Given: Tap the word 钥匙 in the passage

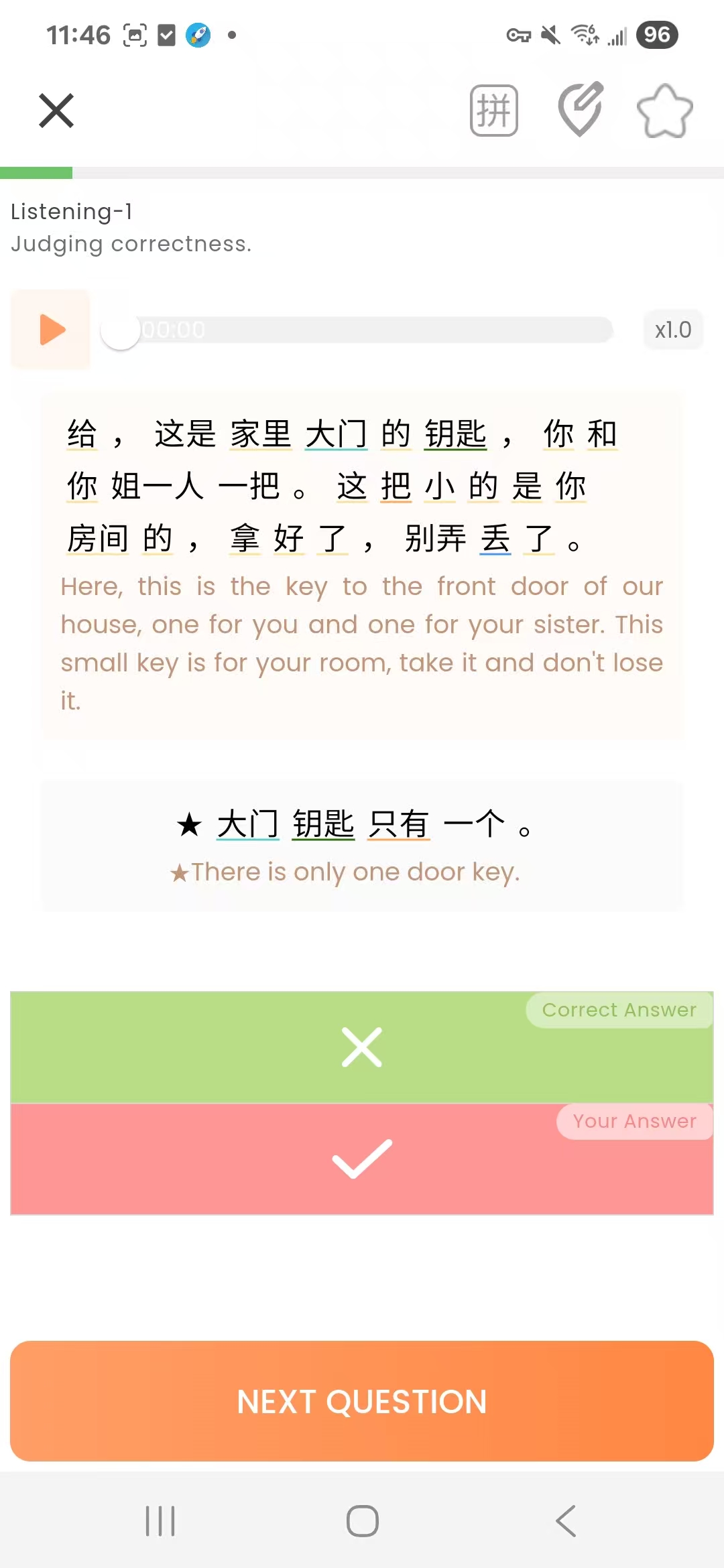Looking at the screenshot, I should pos(456,434).
